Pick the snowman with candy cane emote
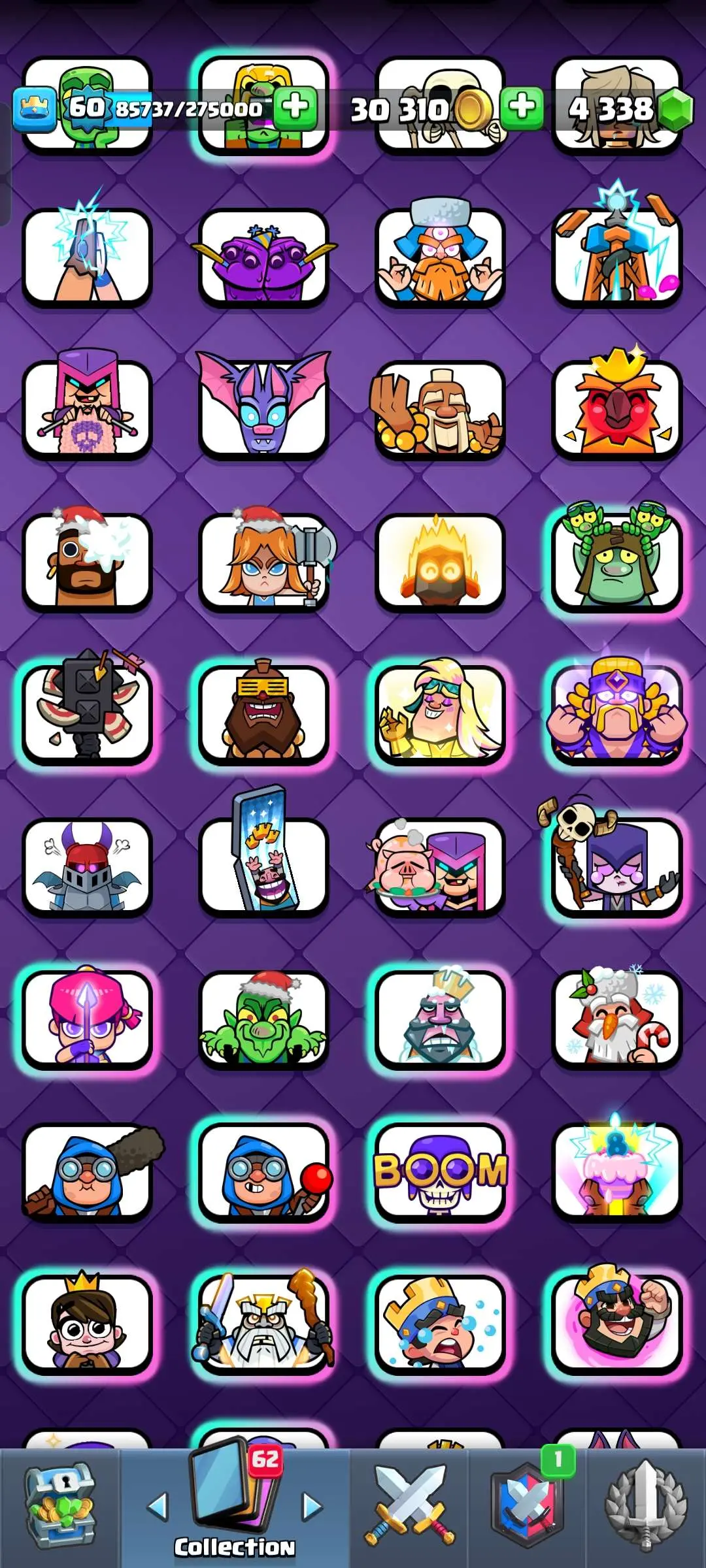Screen dimensions: 706x1568 pos(616,1019)
